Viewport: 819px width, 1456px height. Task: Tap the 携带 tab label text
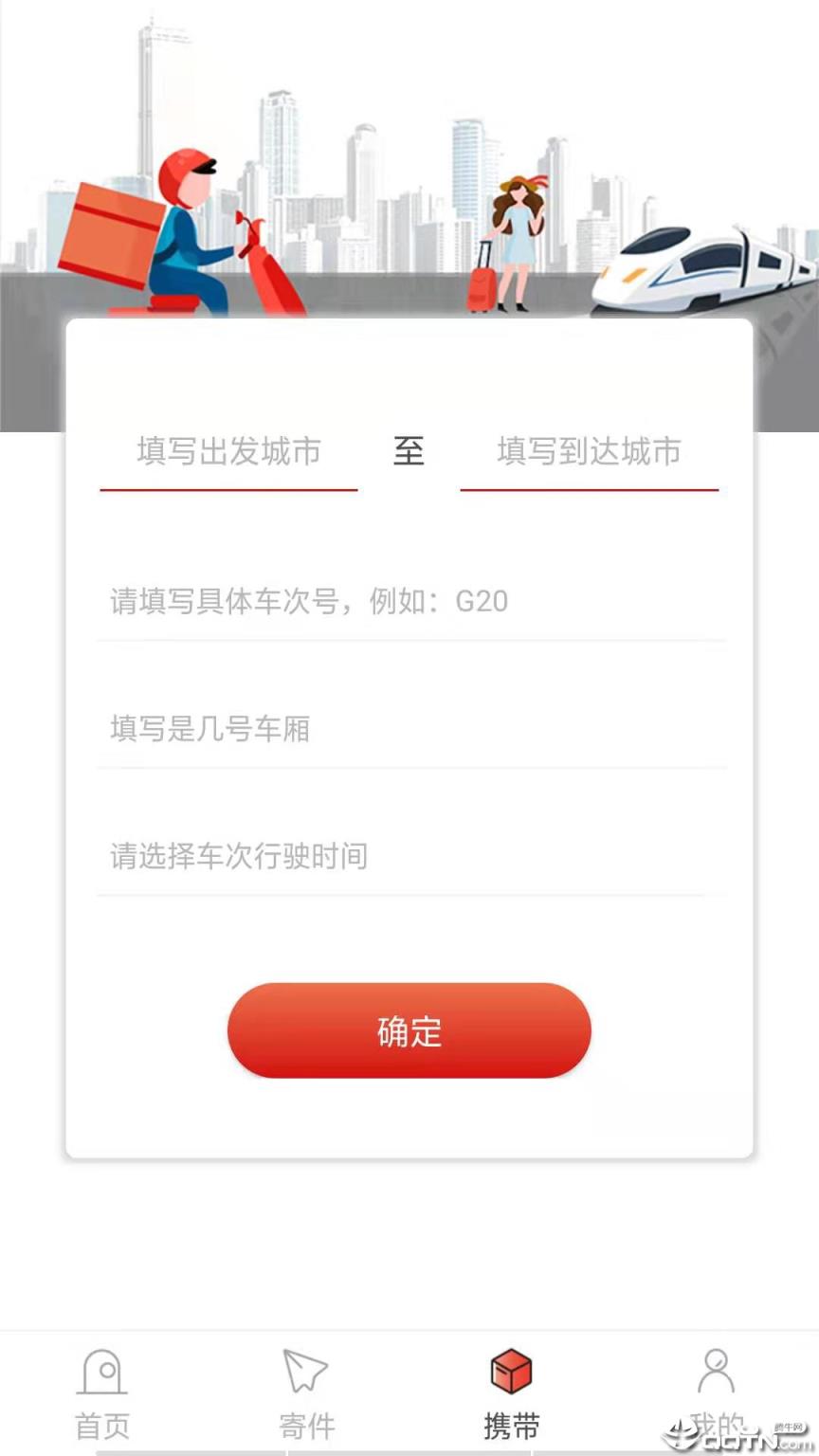coord(512,1422)
